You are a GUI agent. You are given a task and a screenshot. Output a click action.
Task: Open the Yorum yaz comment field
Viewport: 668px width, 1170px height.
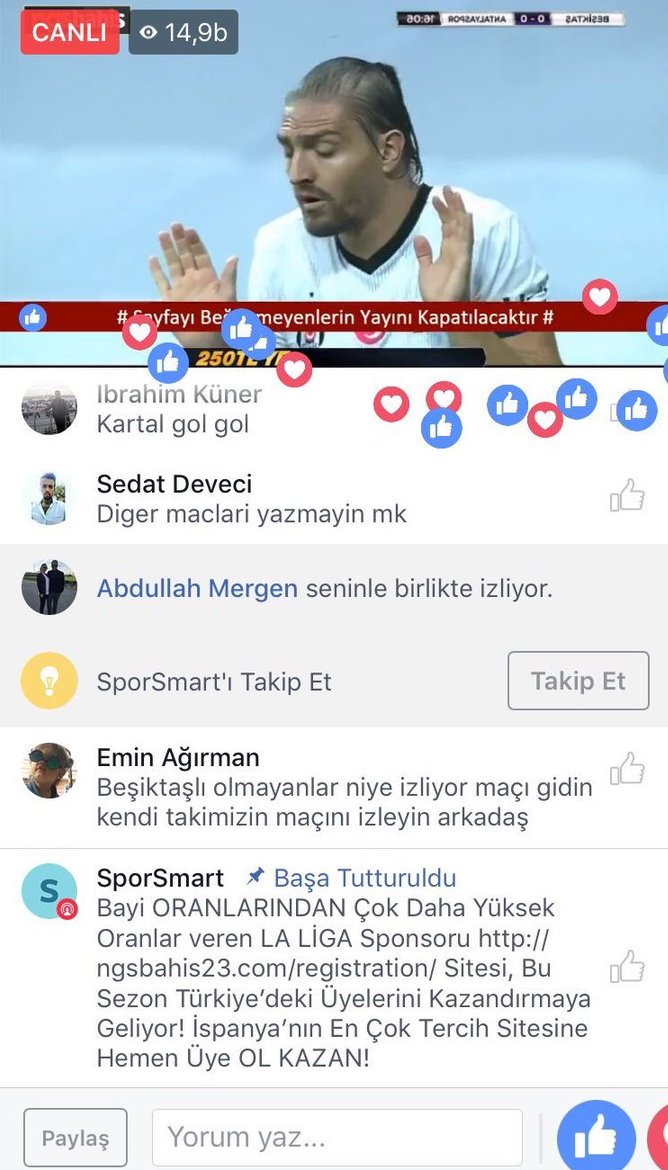click(337, 1138)
